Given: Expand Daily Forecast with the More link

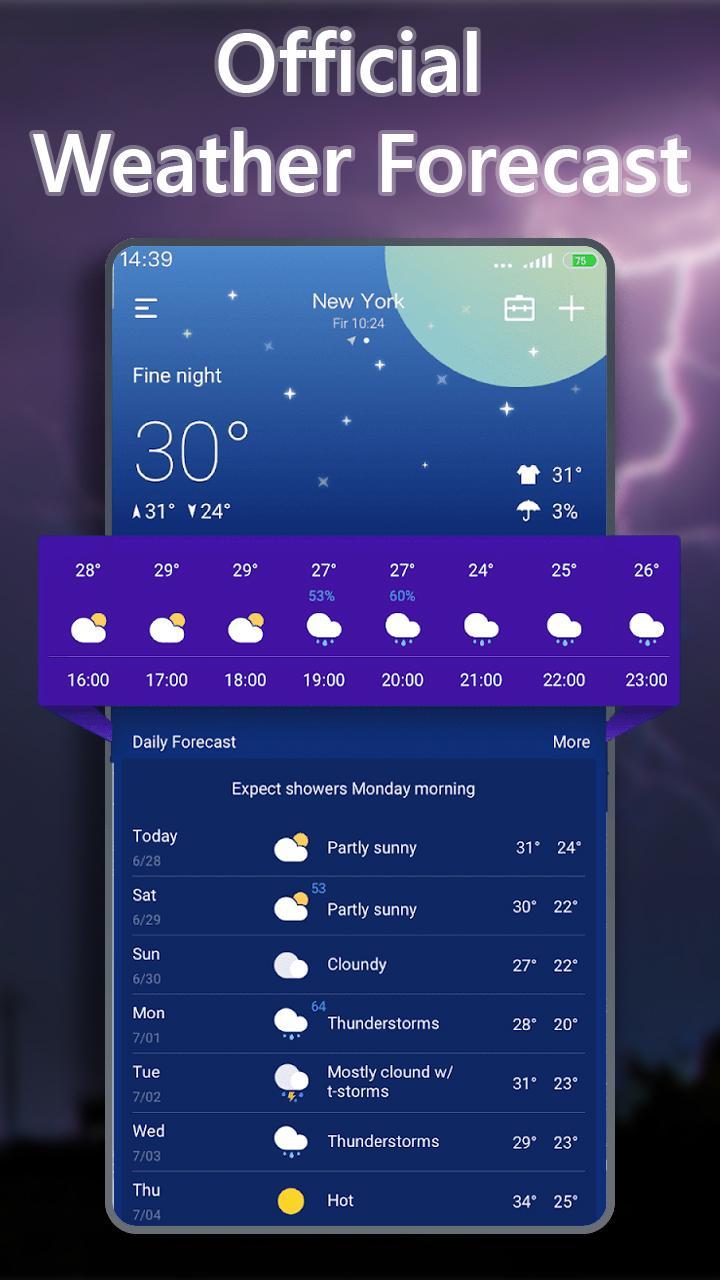Looking at the screenshot, I should tap(570, 742).
